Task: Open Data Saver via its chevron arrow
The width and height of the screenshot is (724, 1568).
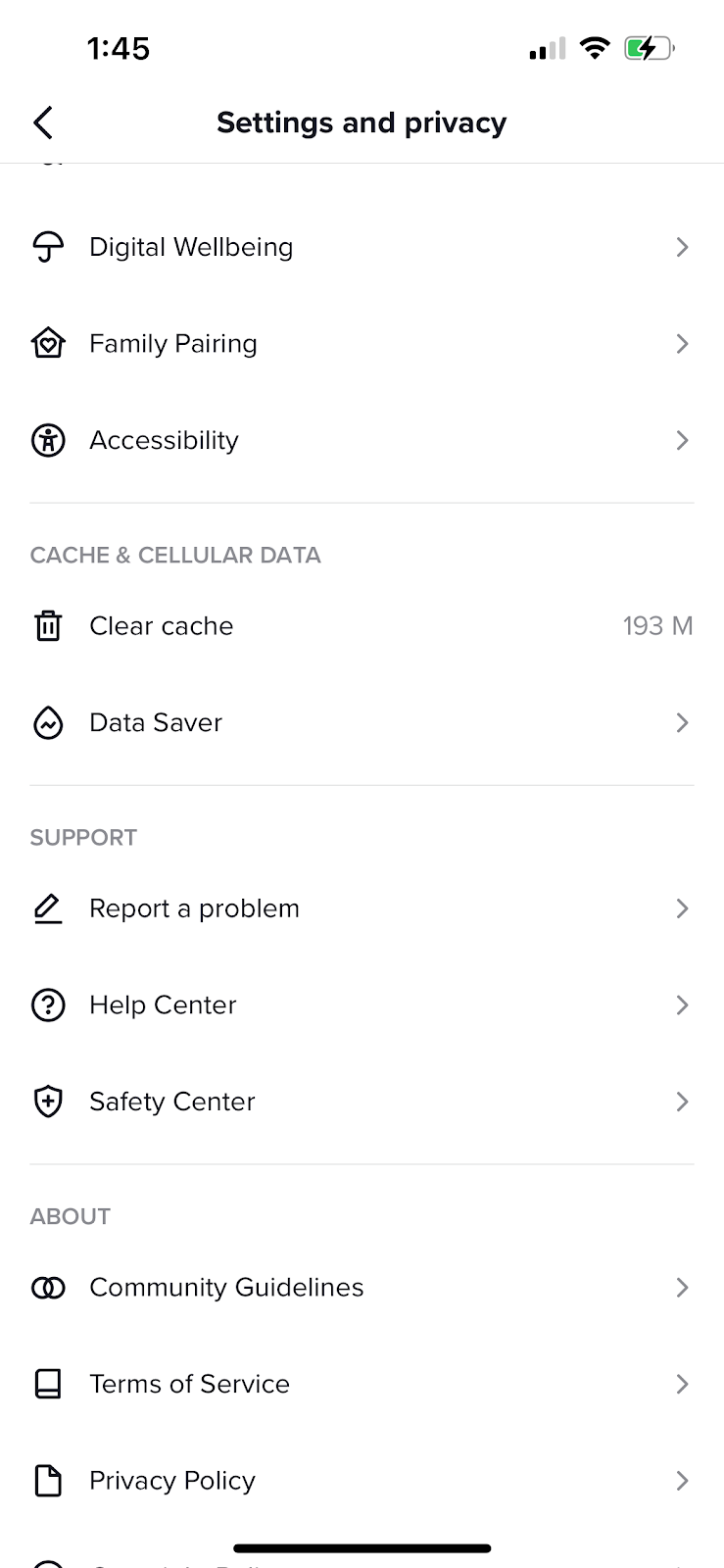Action: (683, 722)
